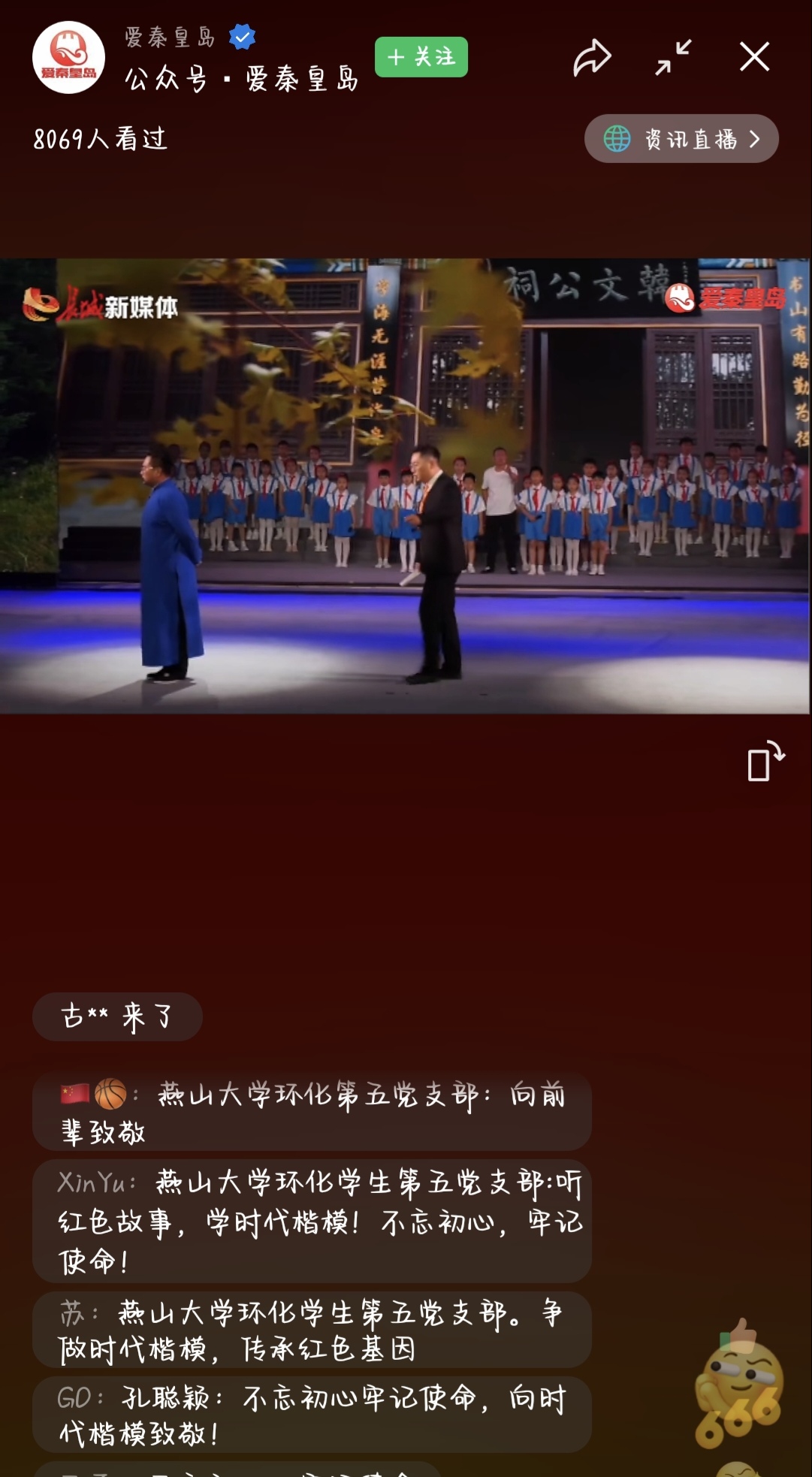The image size is (812, 1477).
Task: Minimize the live stream window
Action: 672,57
